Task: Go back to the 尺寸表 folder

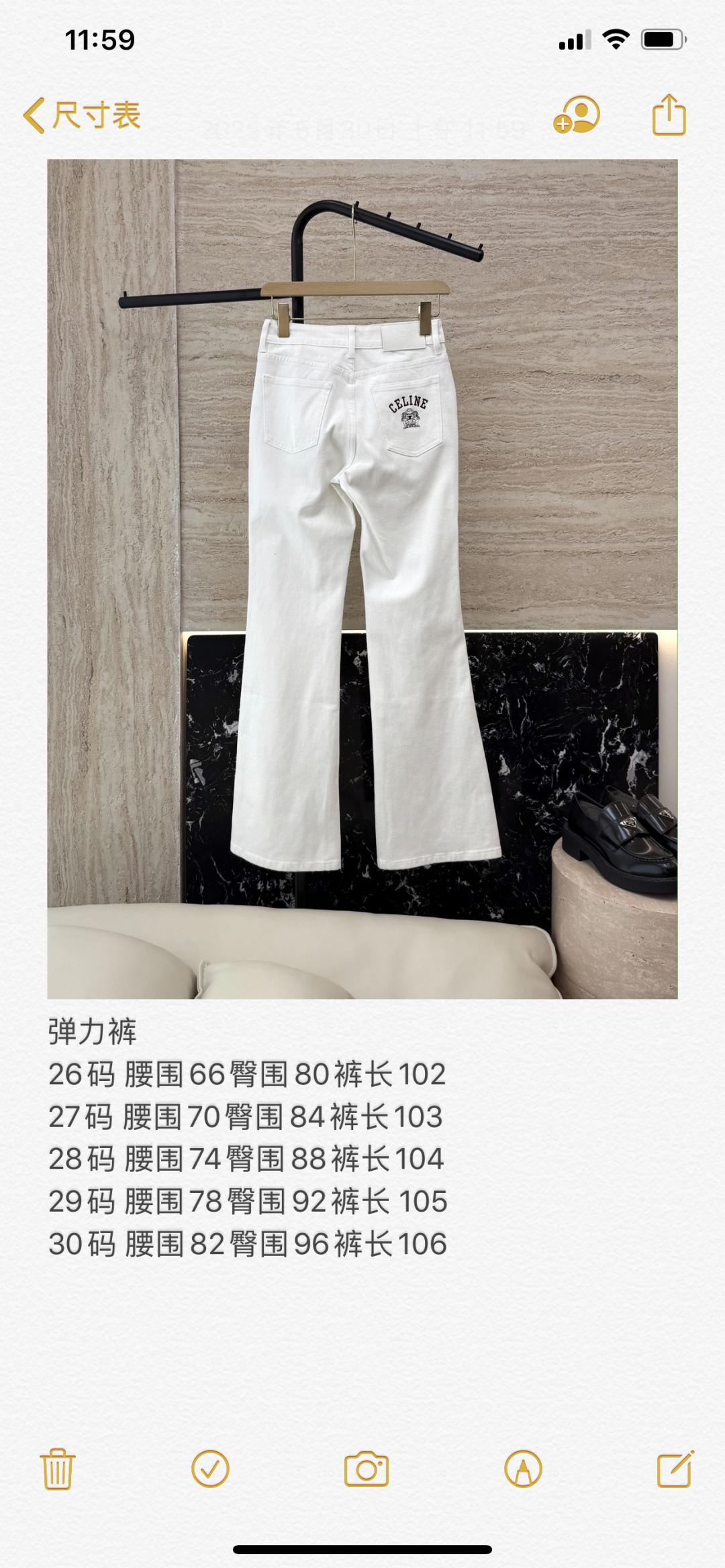Action: point(82,115)
